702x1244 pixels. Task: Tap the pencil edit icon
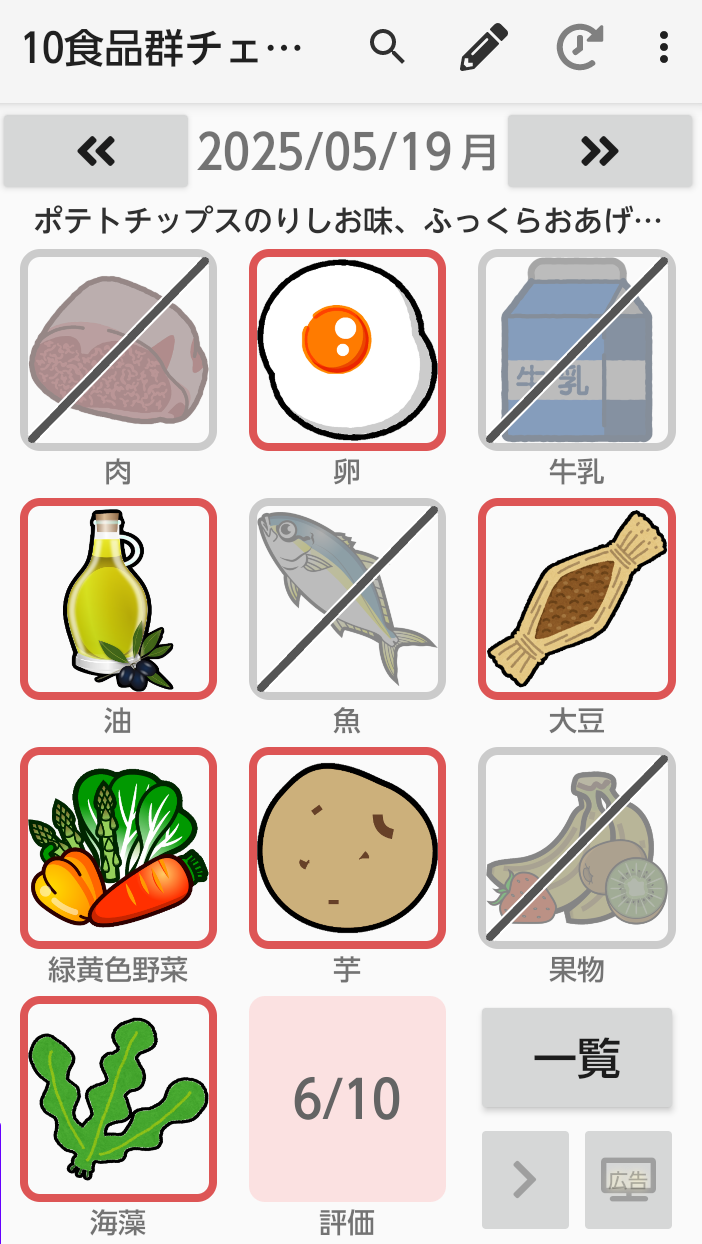(484, 47)
